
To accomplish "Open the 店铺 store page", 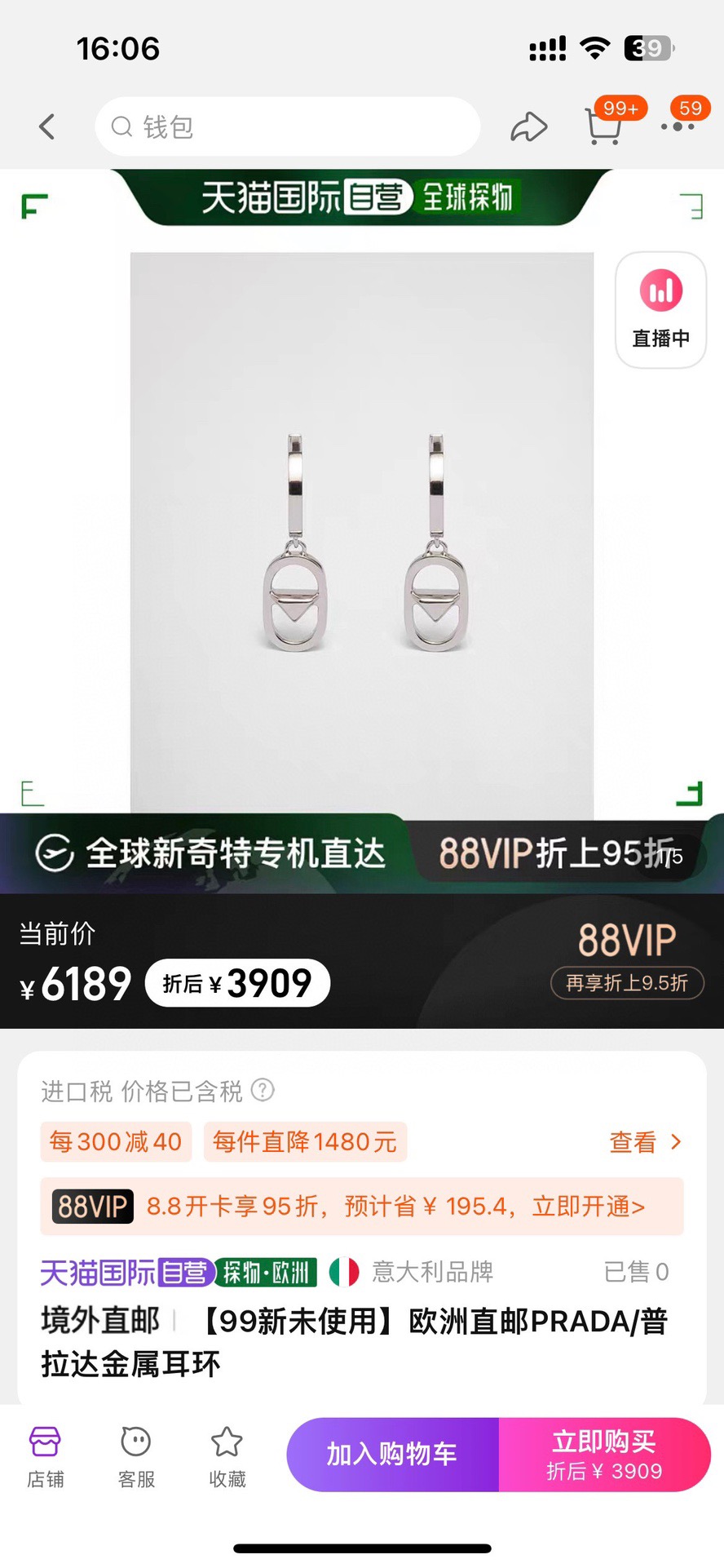I will 45,1455.
